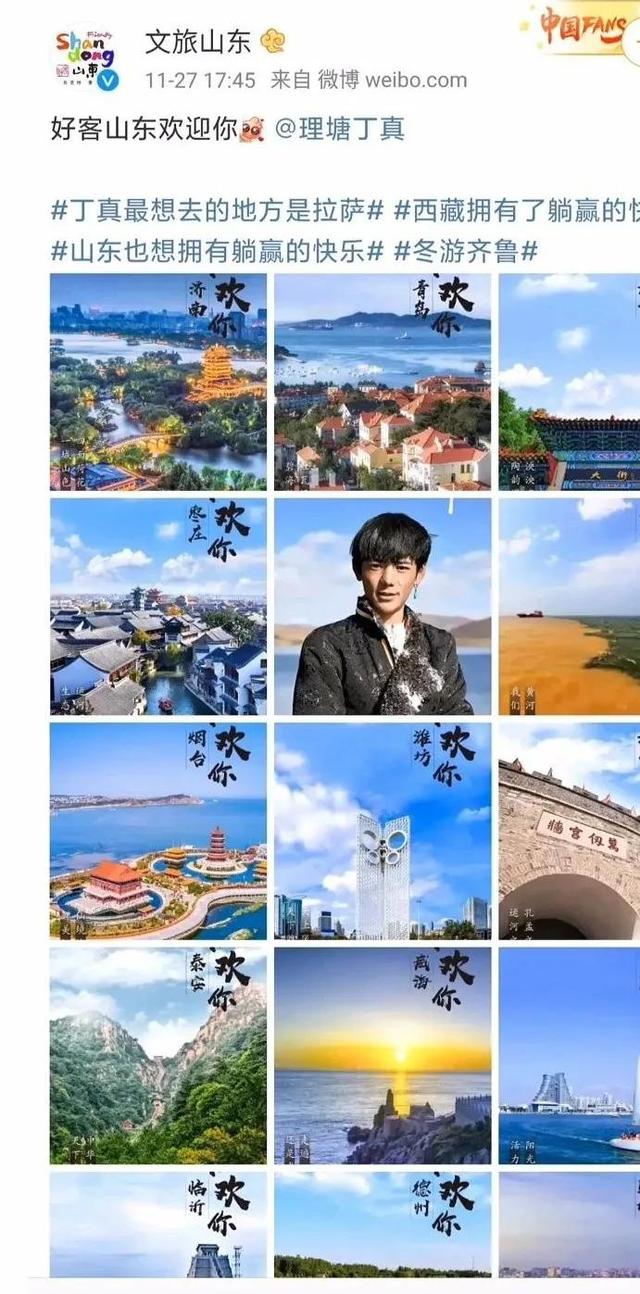Open the 文旅山东 profile avatar
Viewport: 640px width, 1294px height.
pos(86,57)
